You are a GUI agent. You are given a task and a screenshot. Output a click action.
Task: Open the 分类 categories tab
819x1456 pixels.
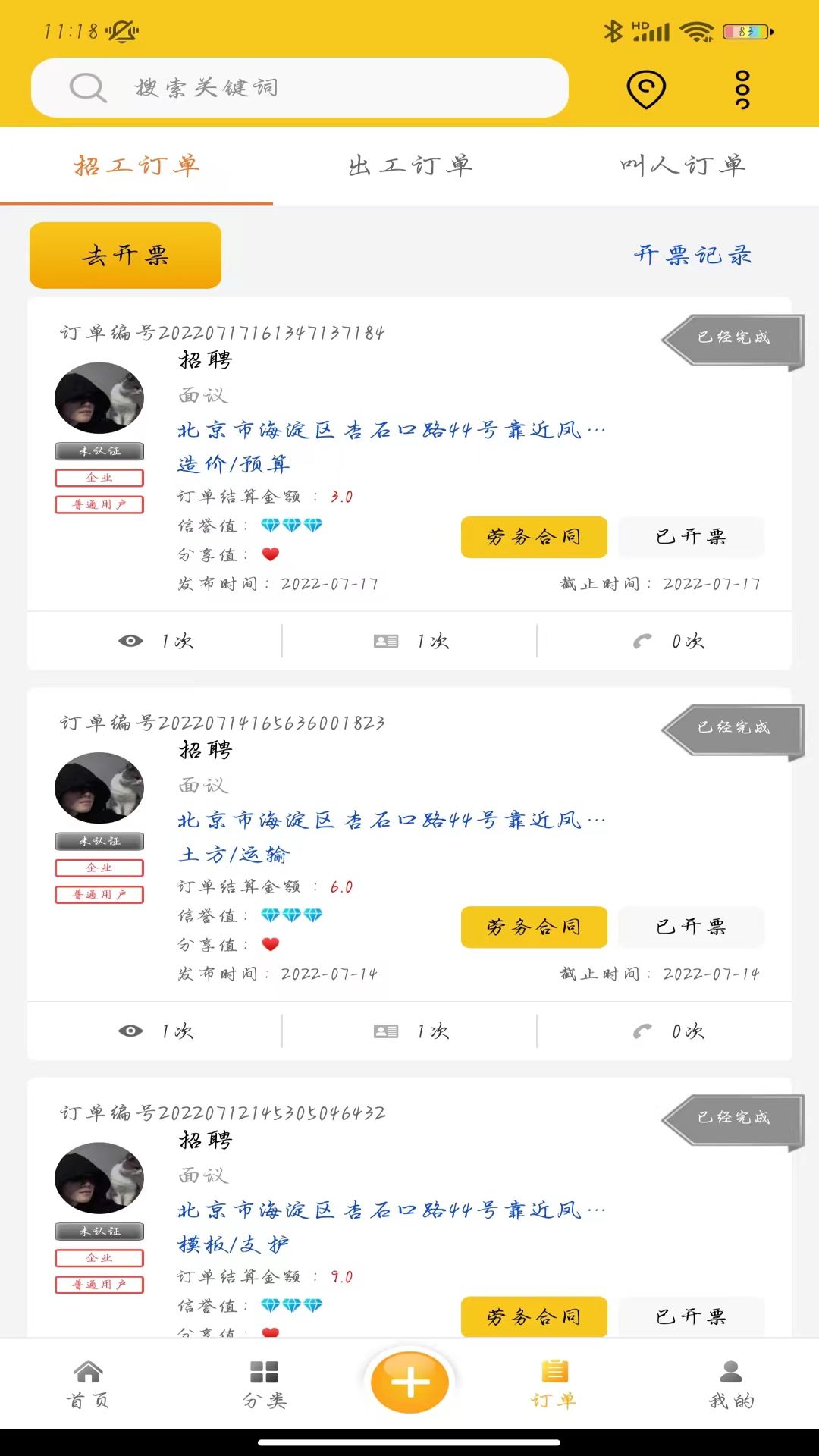(x=265, y=1384)
